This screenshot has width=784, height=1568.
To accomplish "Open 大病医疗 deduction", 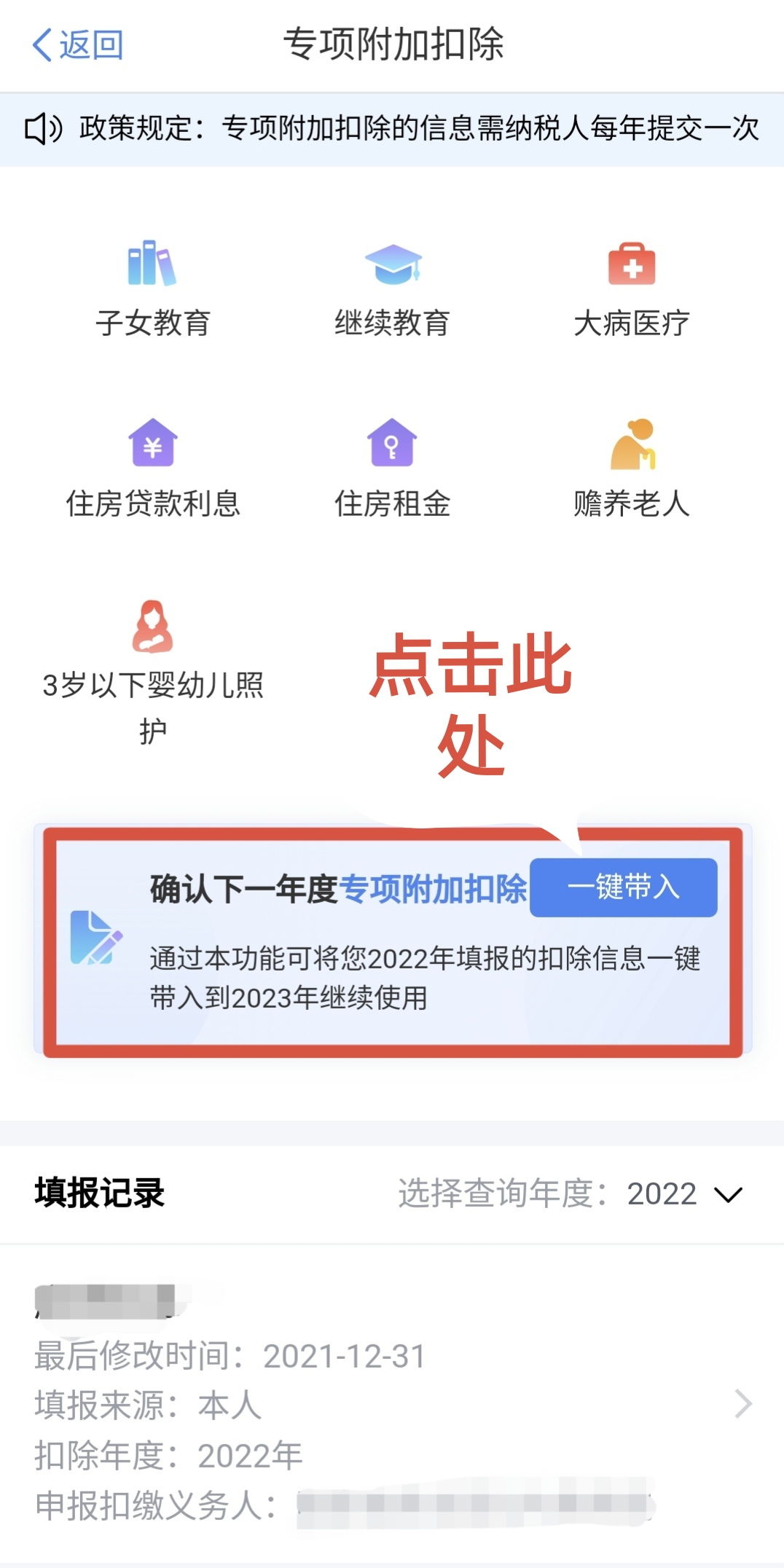I will point(632,289).
